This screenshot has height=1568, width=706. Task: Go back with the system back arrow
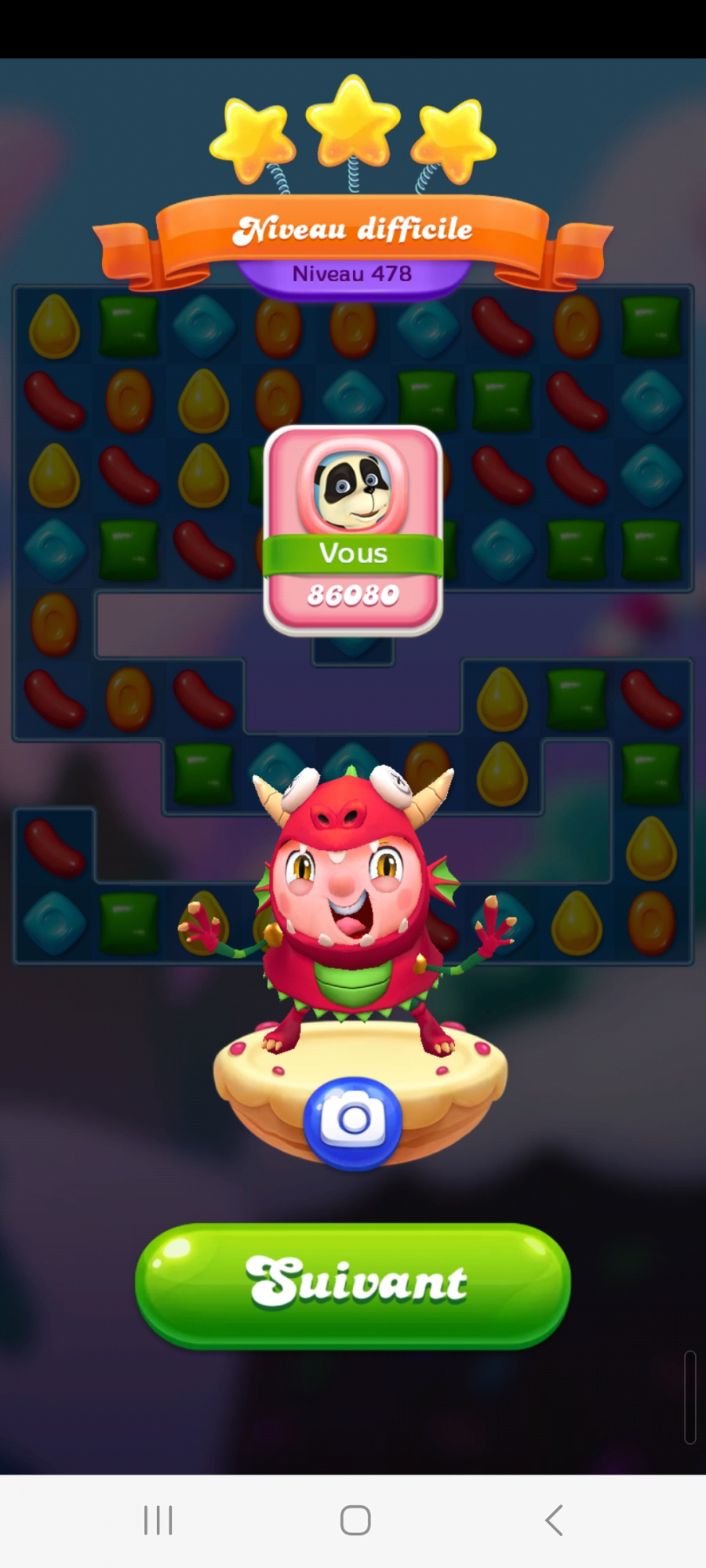click(x=554, y=1520)
